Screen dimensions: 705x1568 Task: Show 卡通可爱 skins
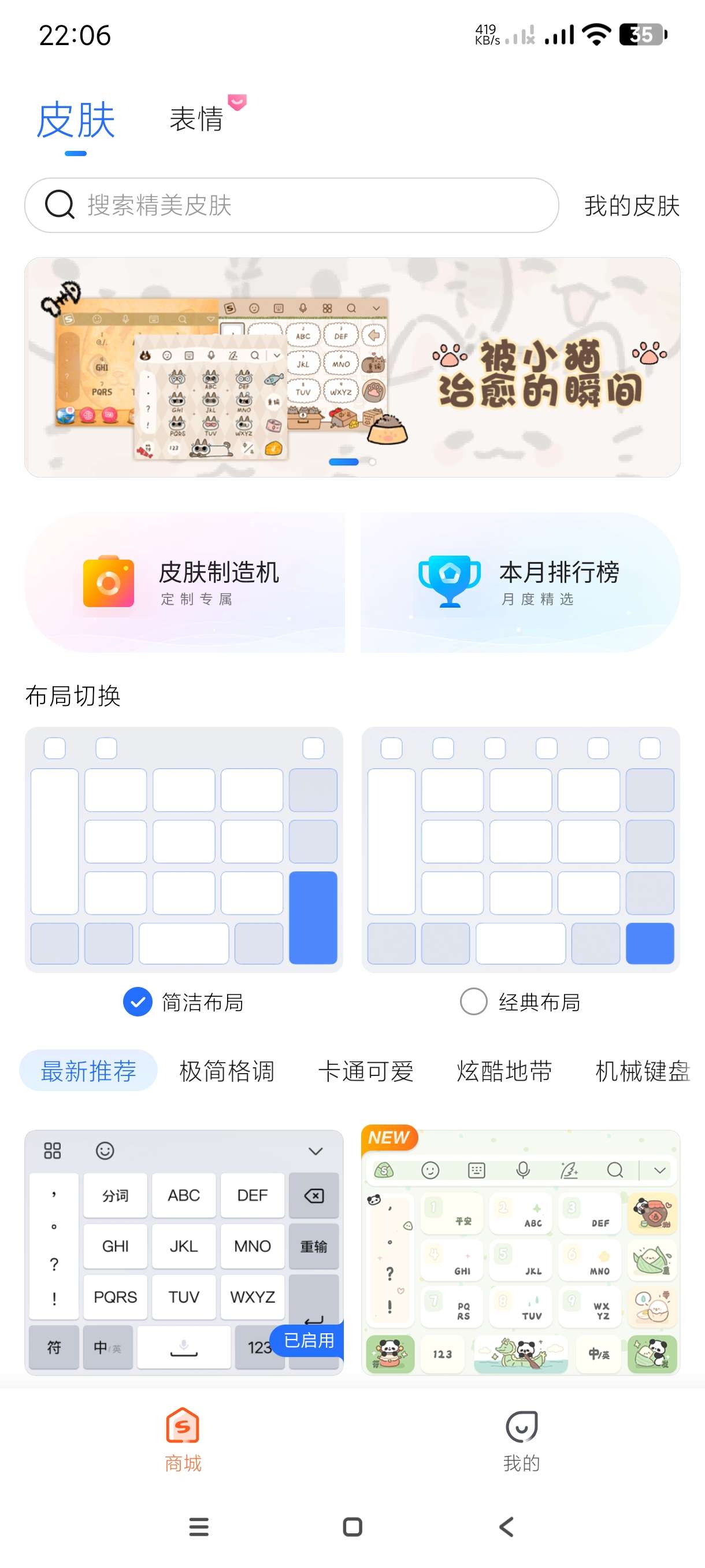366,1071
